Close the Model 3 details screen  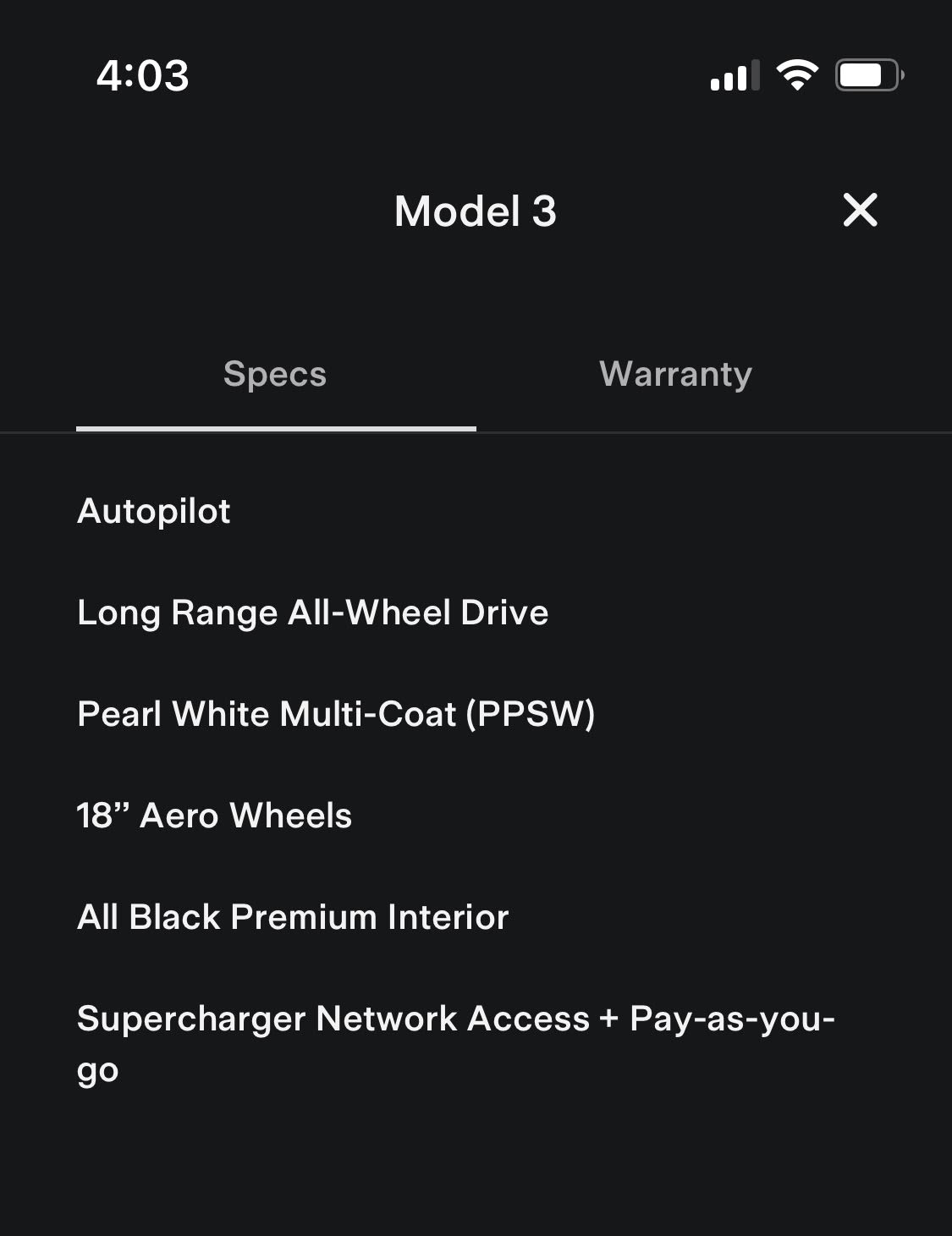point(860,210)
